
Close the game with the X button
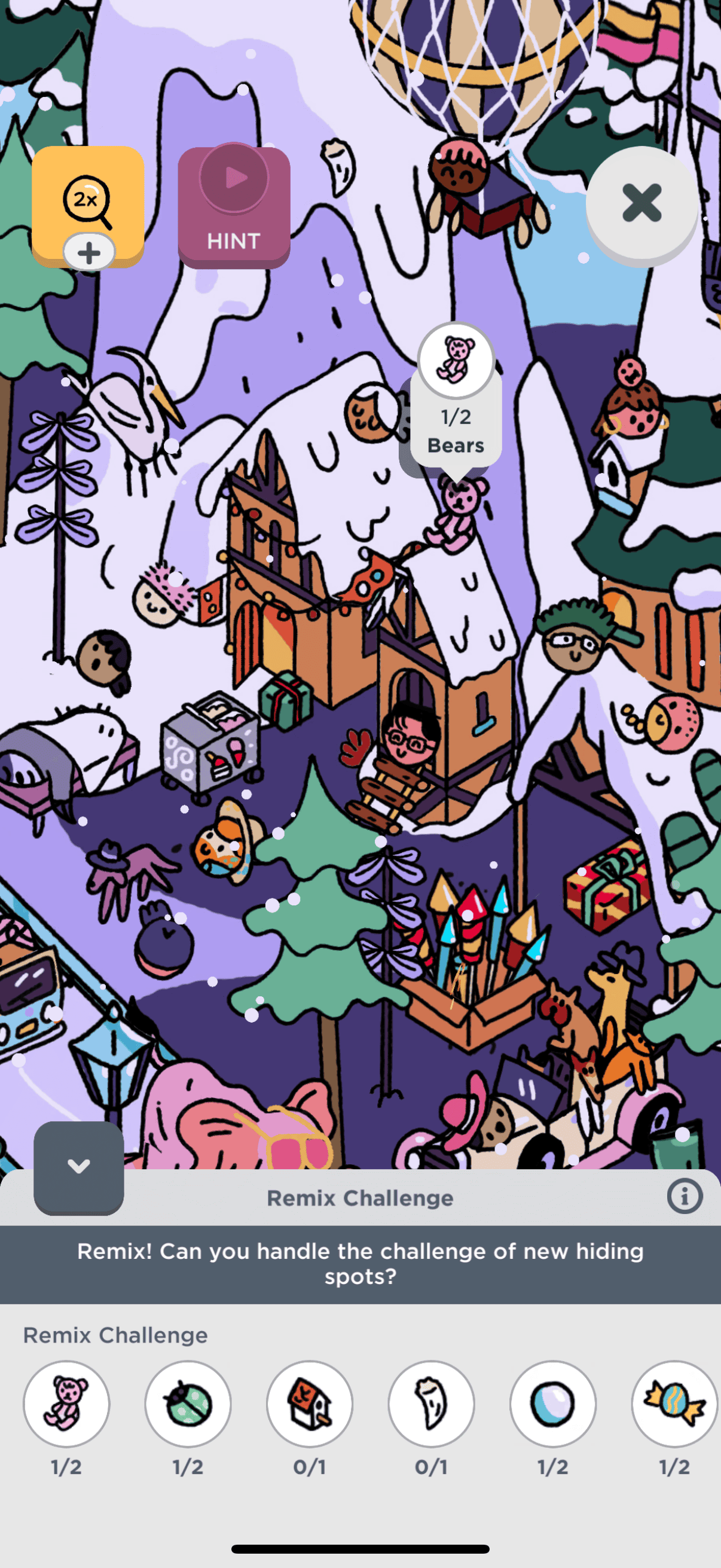641,203
